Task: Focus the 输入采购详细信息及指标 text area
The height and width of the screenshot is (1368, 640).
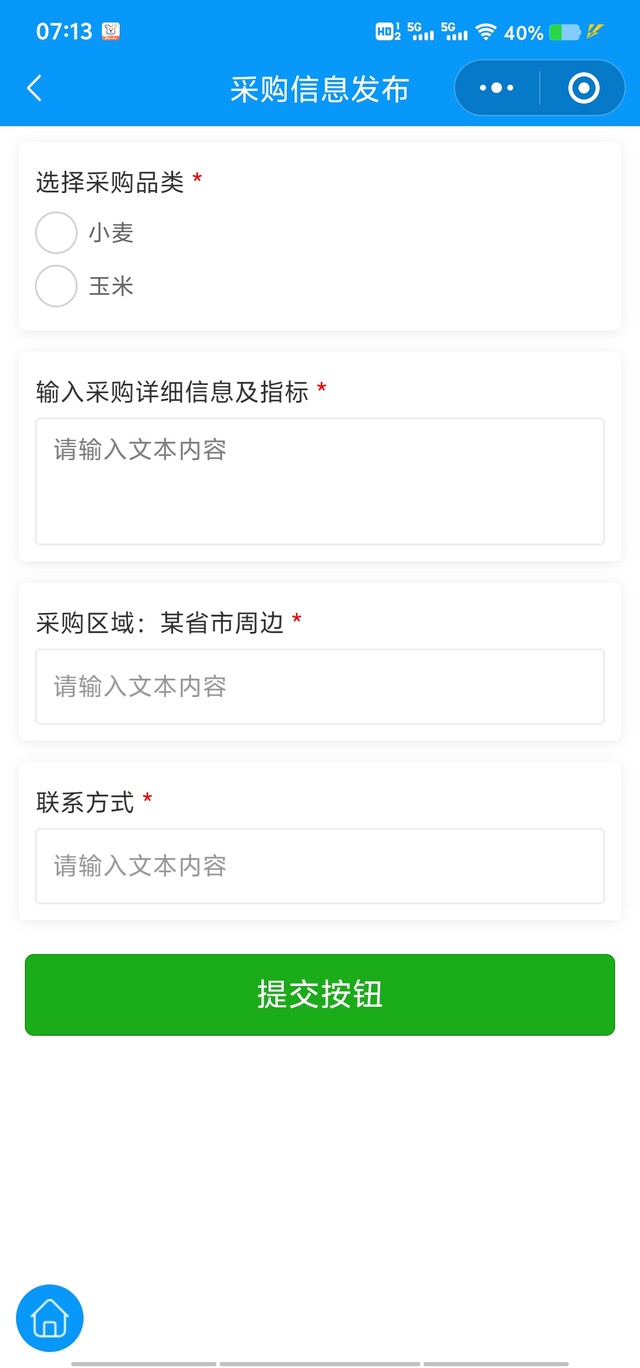Action: (320, 481)
